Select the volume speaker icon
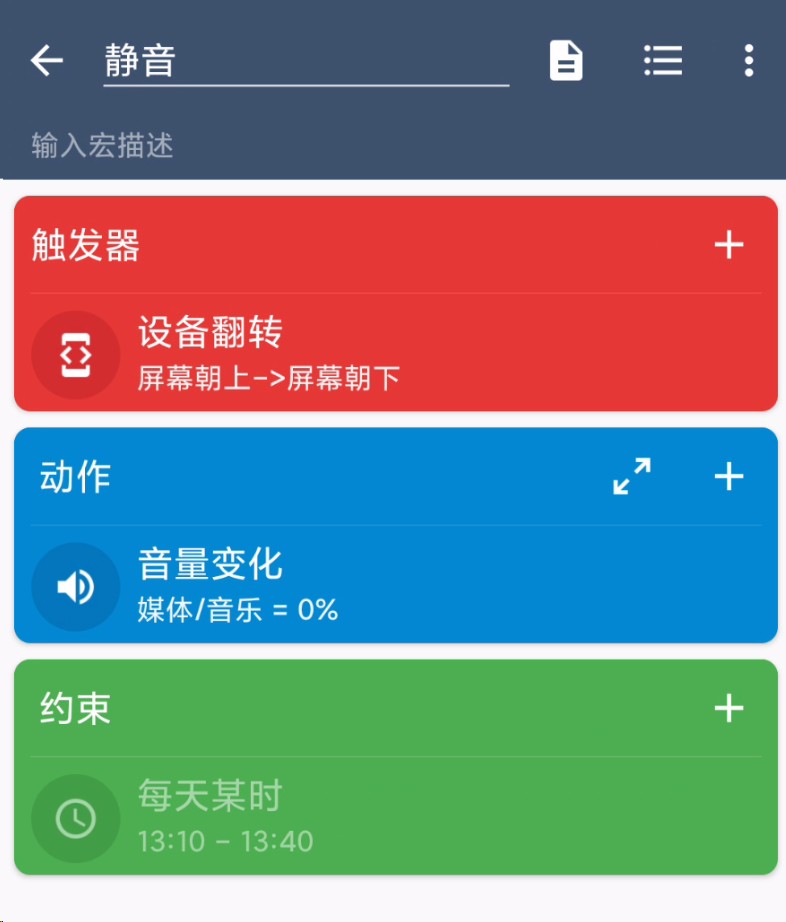Viewport: 786px width, 922px height. coord(75,586)
